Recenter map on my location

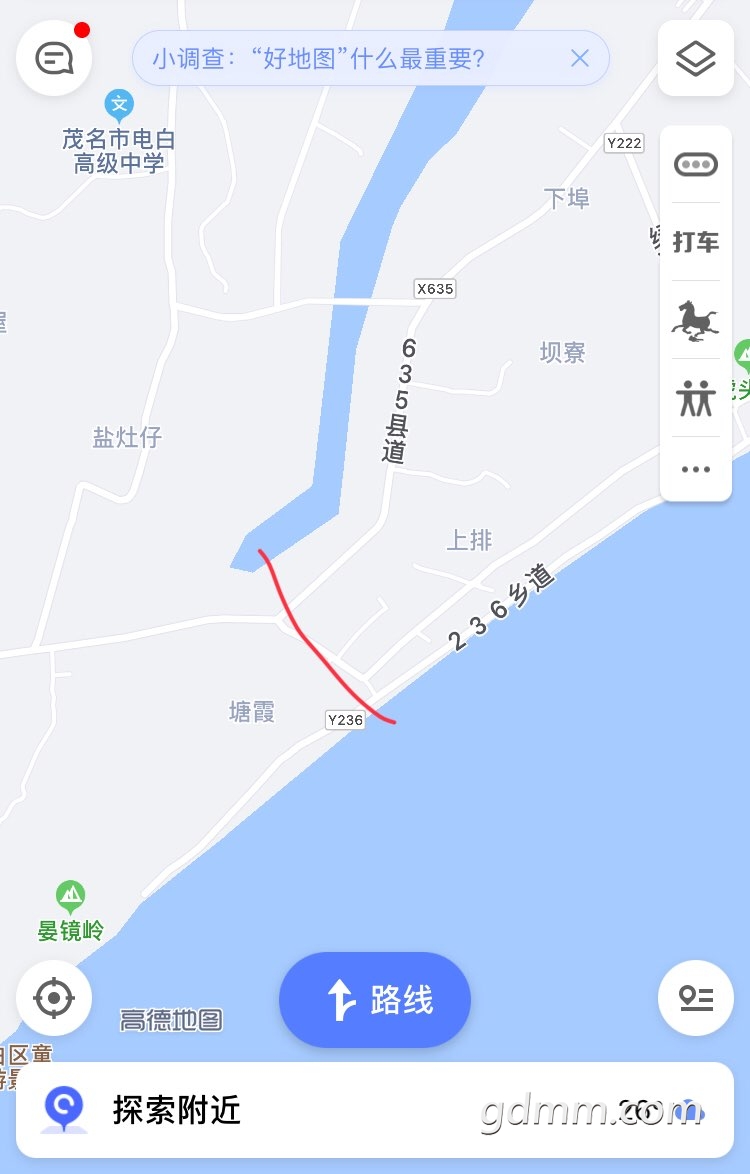point(54,997)
